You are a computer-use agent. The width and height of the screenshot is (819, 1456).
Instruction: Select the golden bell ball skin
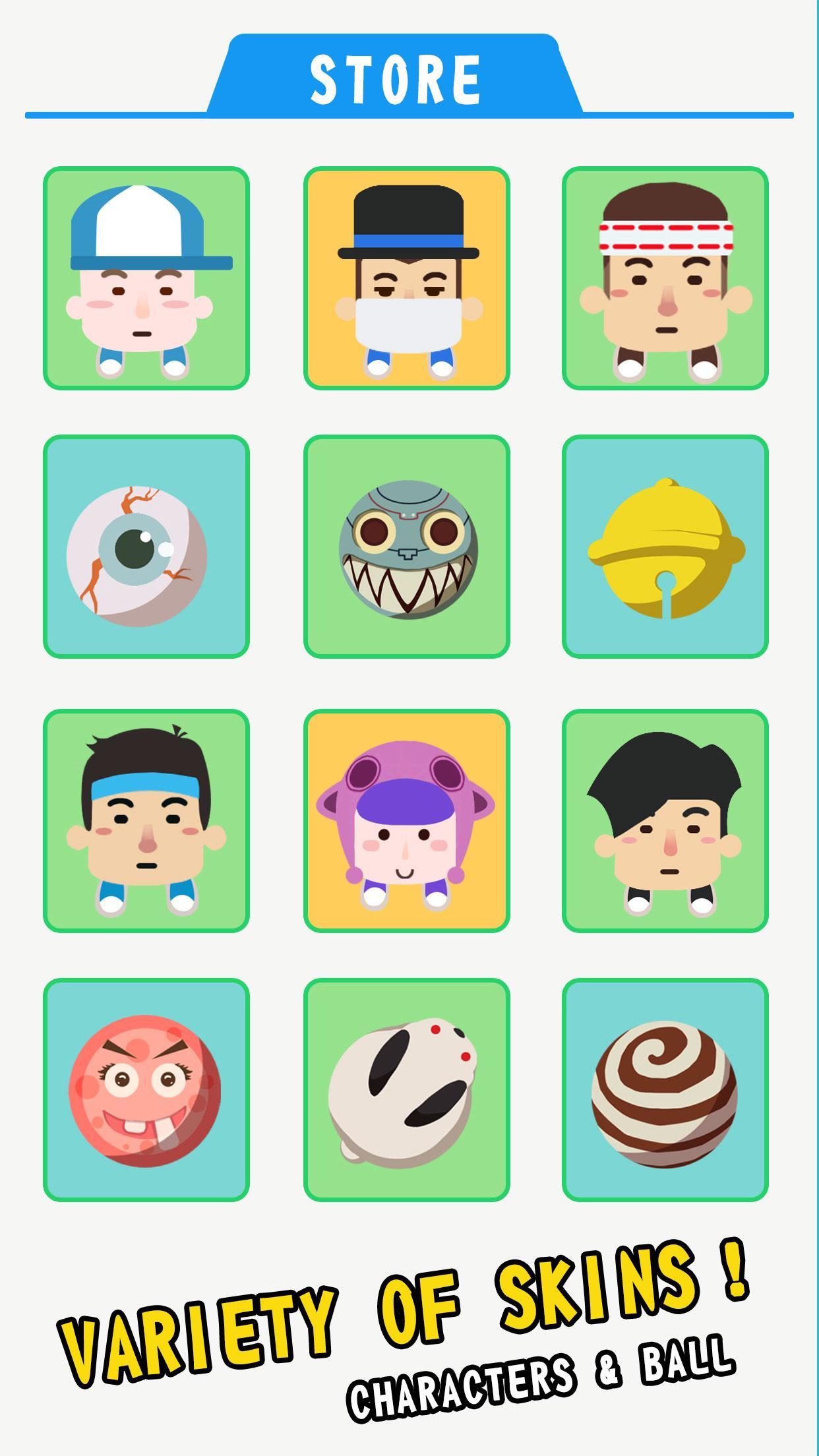pos(666,547)
